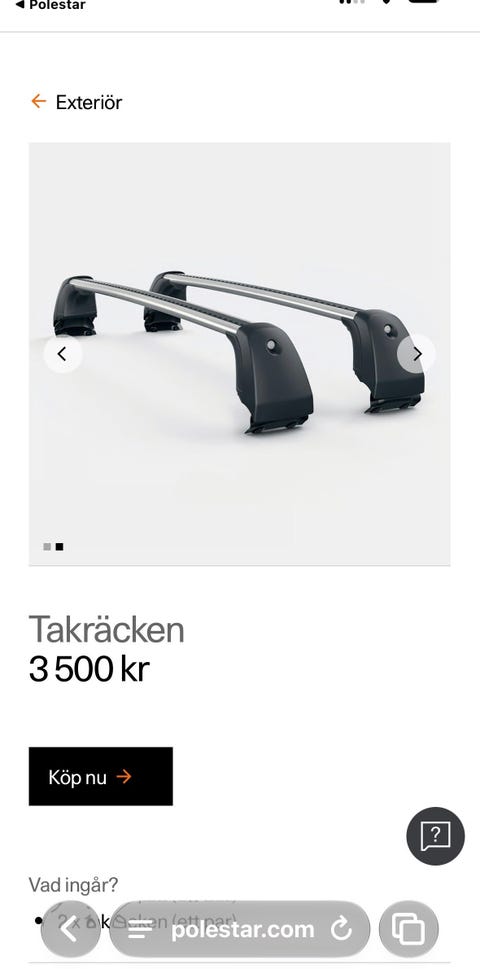Show previous product image

pyautogui.click(x=62, y=354)
